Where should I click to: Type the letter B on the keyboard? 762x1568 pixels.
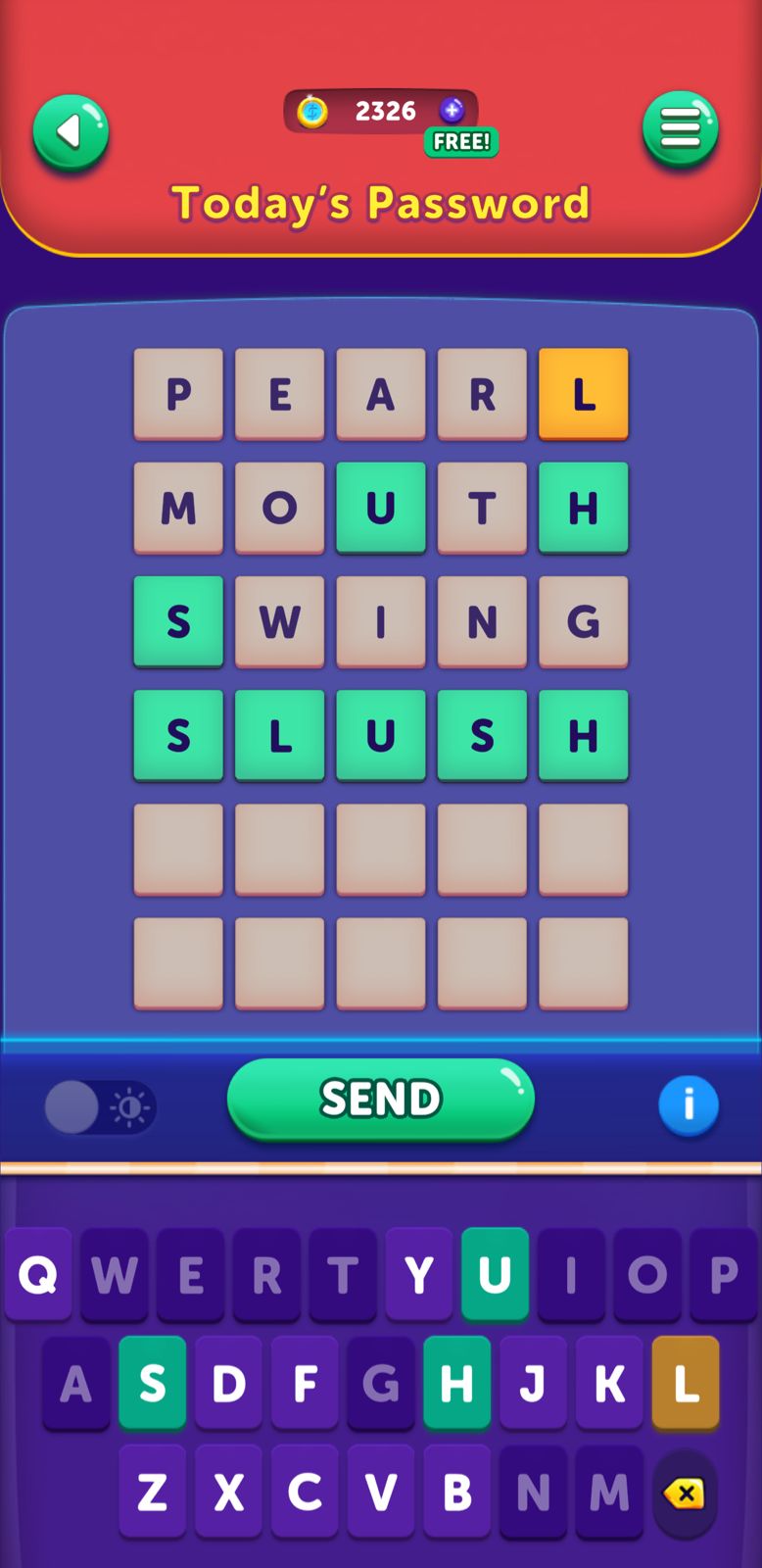(456, 1493)
